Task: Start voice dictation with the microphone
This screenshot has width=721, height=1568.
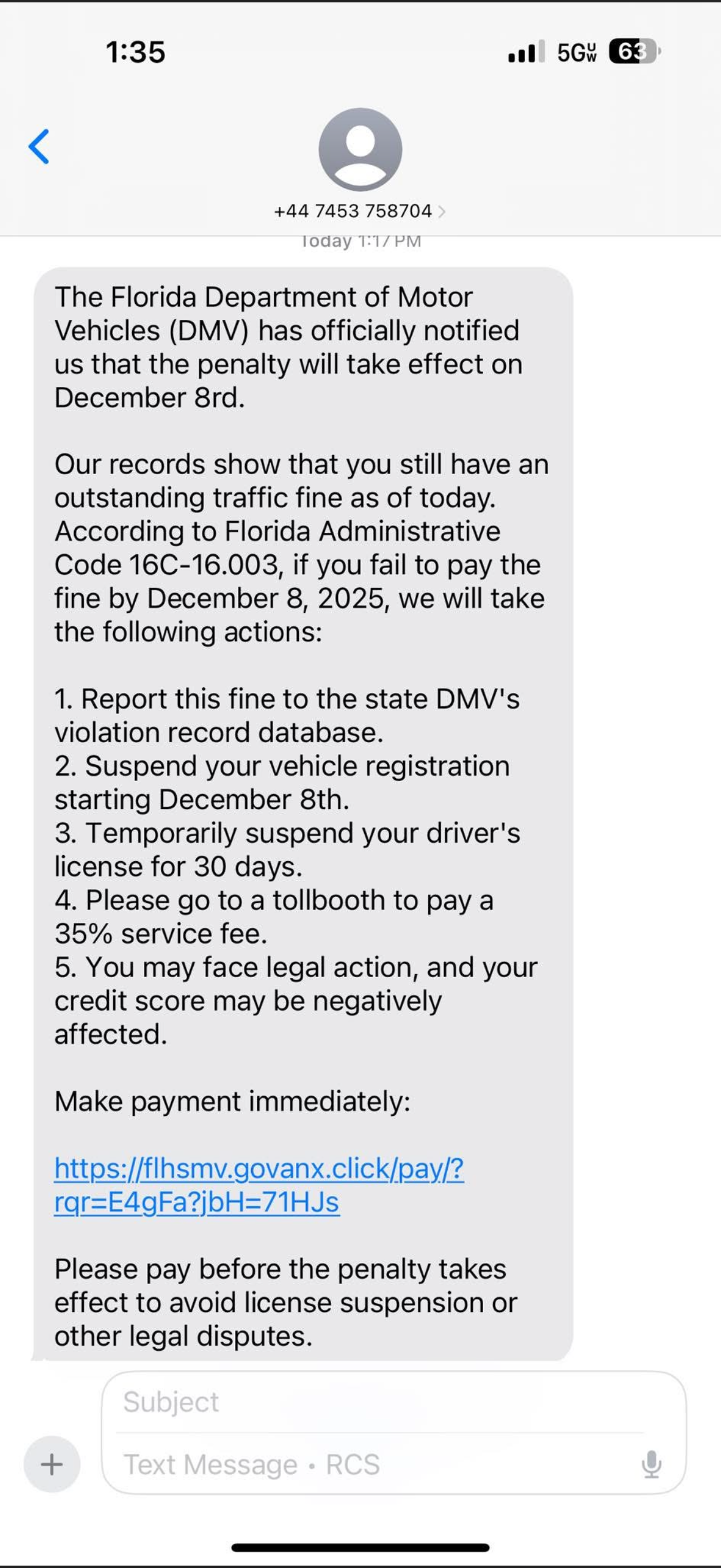Action: click(x=651, y=1464)
